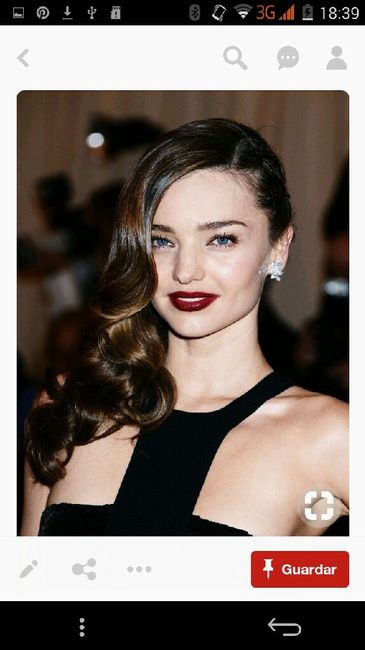
Task: Tap the system back button
Action: [284, 627]
